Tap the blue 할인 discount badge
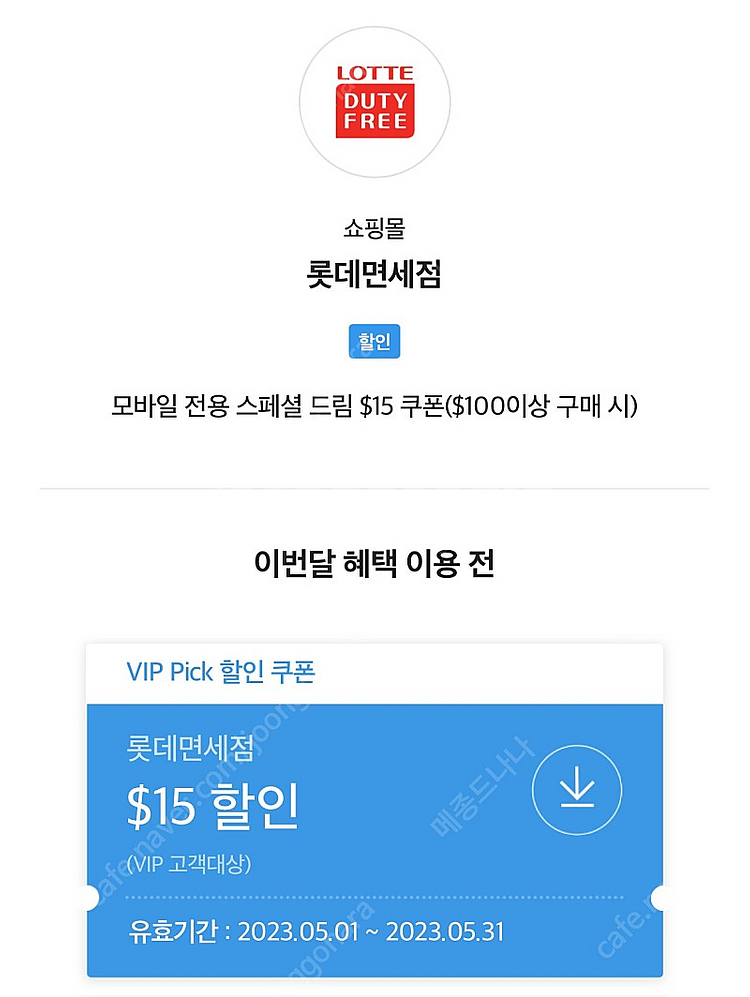Screen dimensions: 750x997 coord(373,341)
